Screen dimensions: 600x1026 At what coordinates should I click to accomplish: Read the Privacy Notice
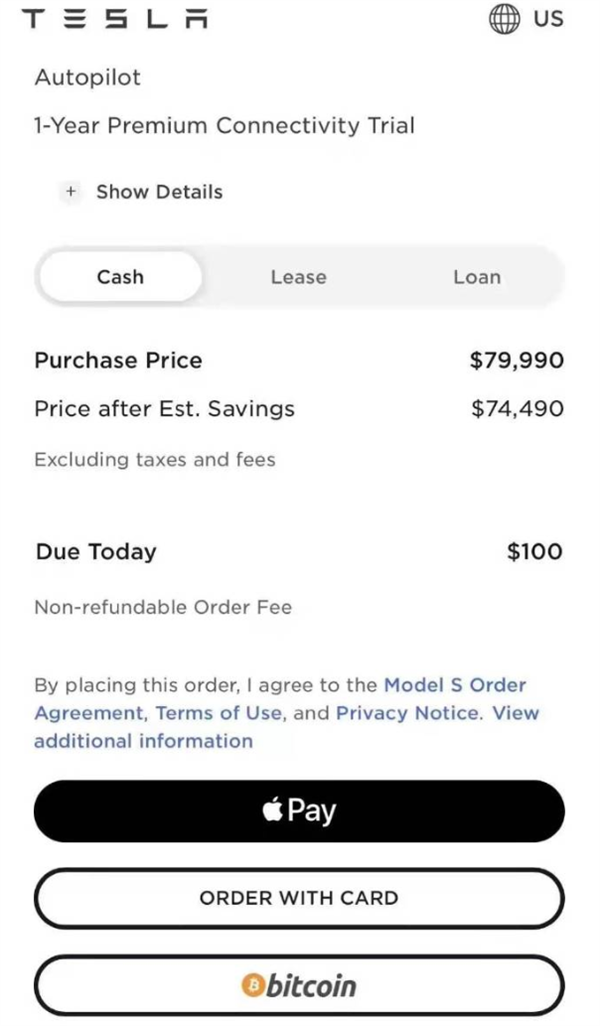pyautogui.click(x=408, y=713)
